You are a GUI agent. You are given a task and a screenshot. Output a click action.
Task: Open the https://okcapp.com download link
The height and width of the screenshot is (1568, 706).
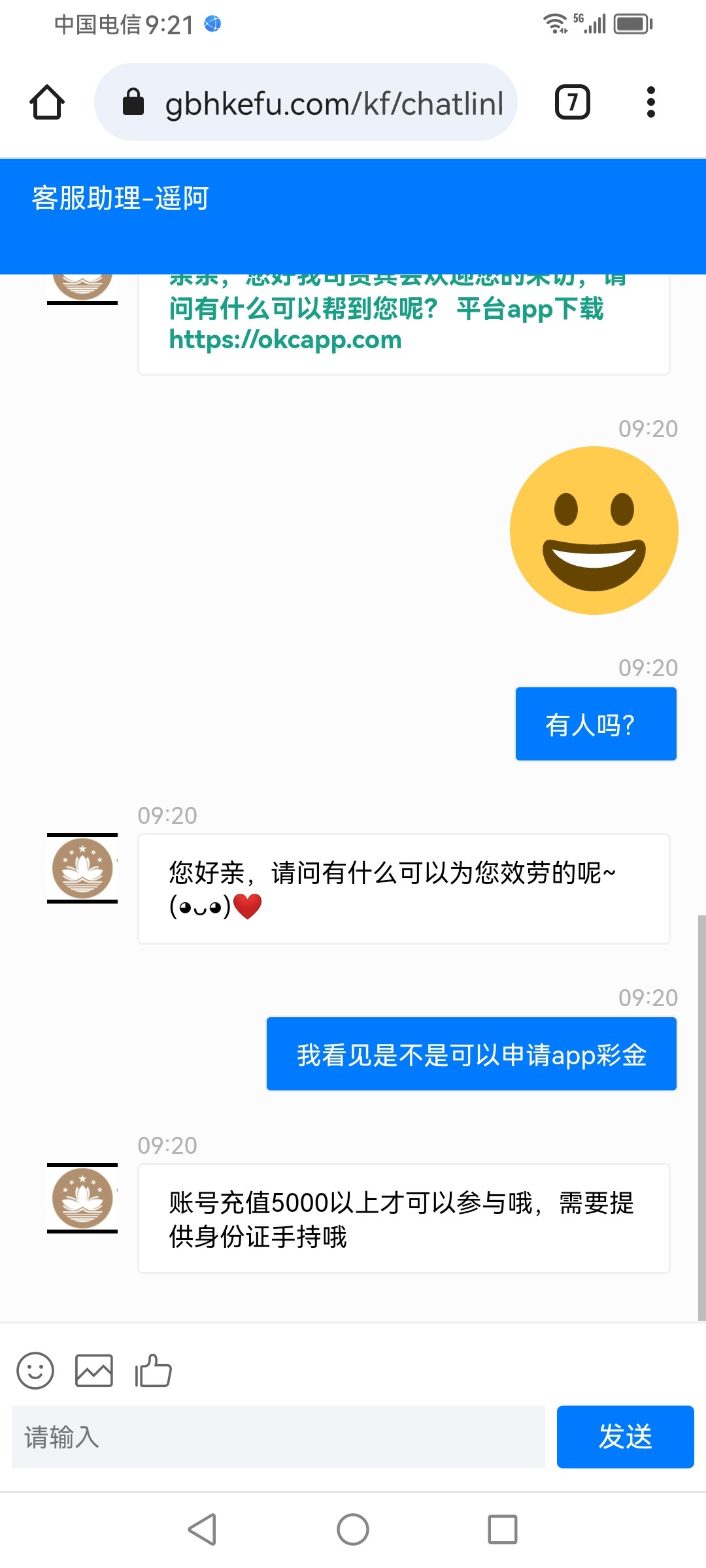285,340
